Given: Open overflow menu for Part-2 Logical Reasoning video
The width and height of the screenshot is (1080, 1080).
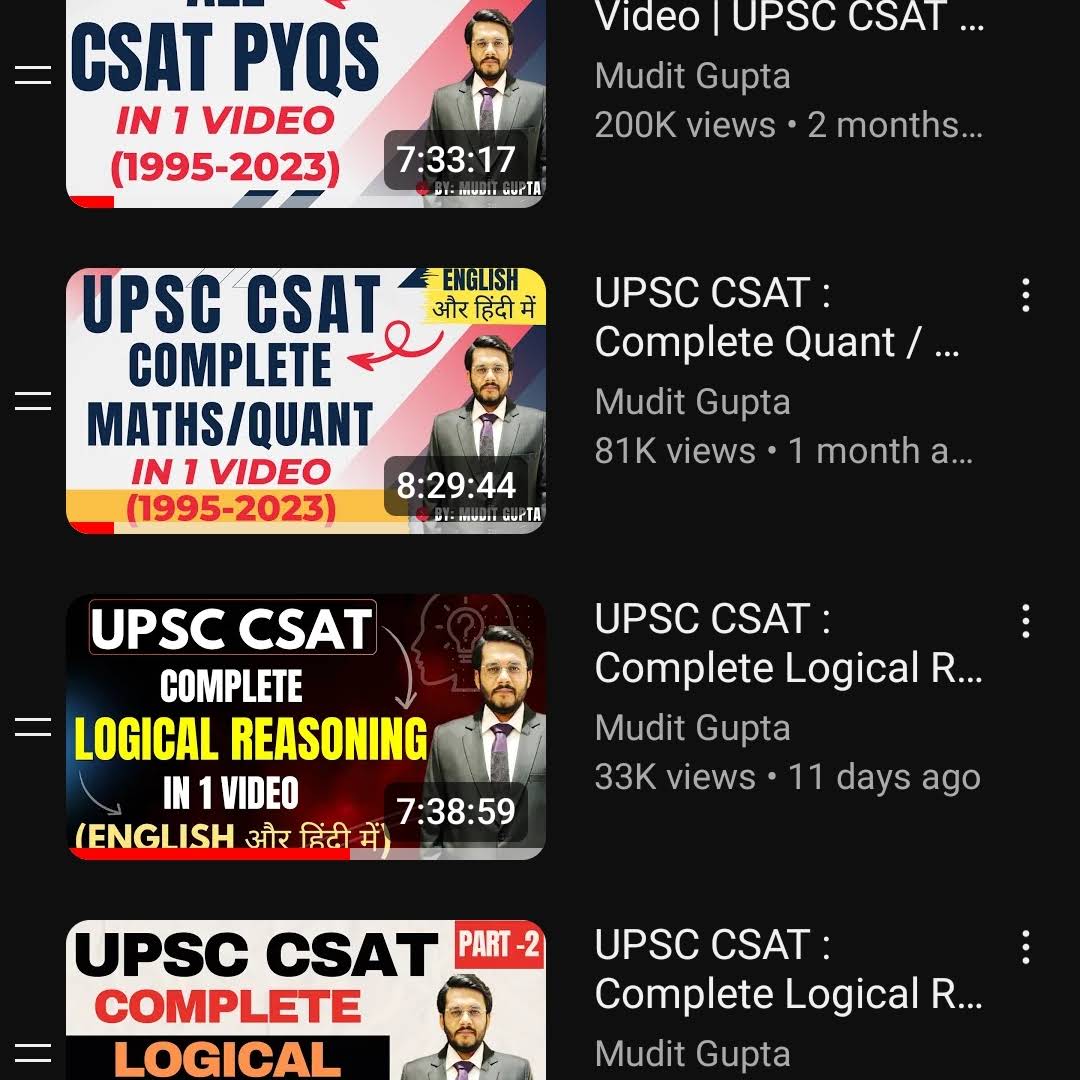Looking at the screenshot, I should click(x=1025, y=946).
